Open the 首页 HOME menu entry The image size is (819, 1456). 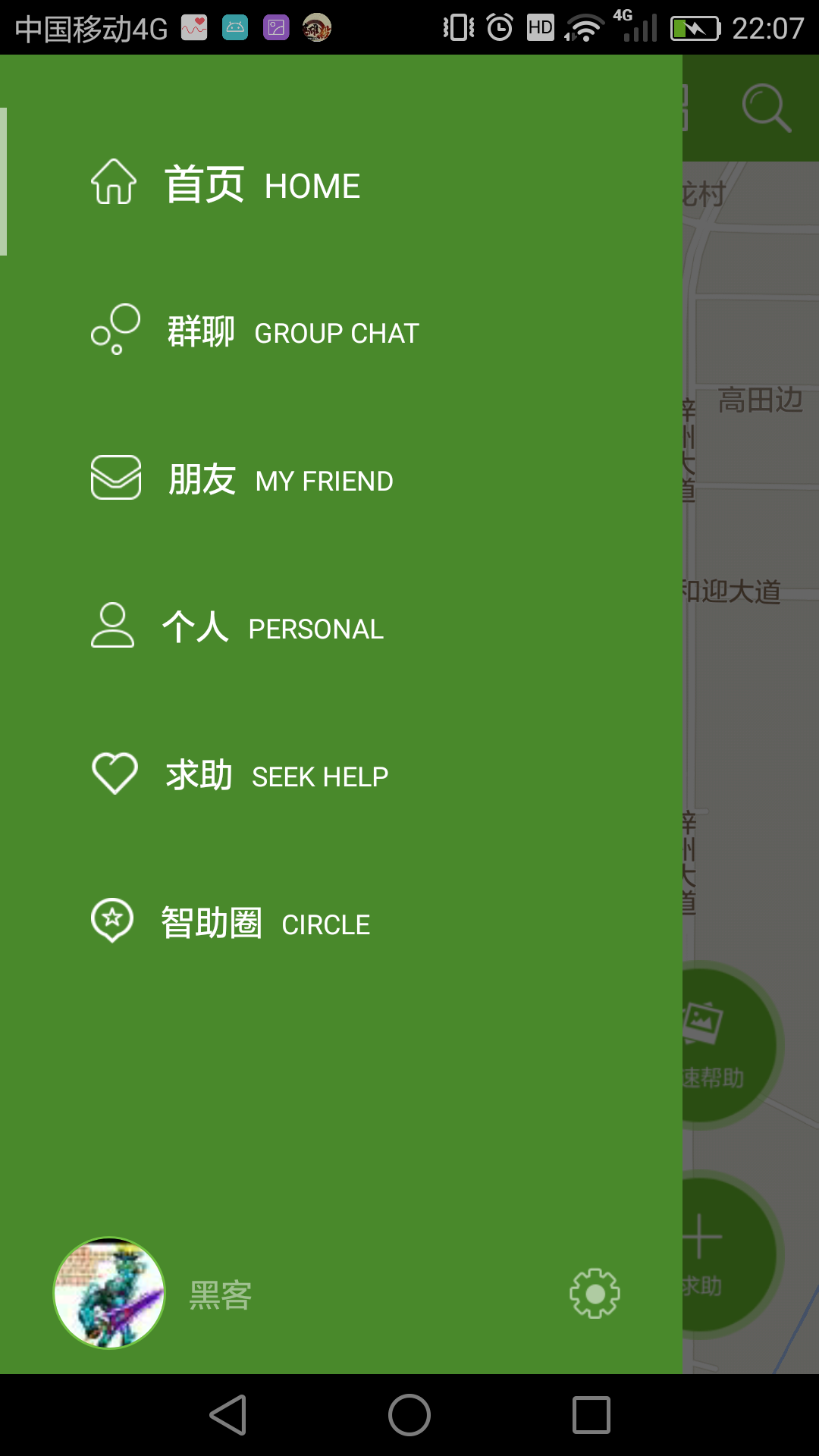262,184
